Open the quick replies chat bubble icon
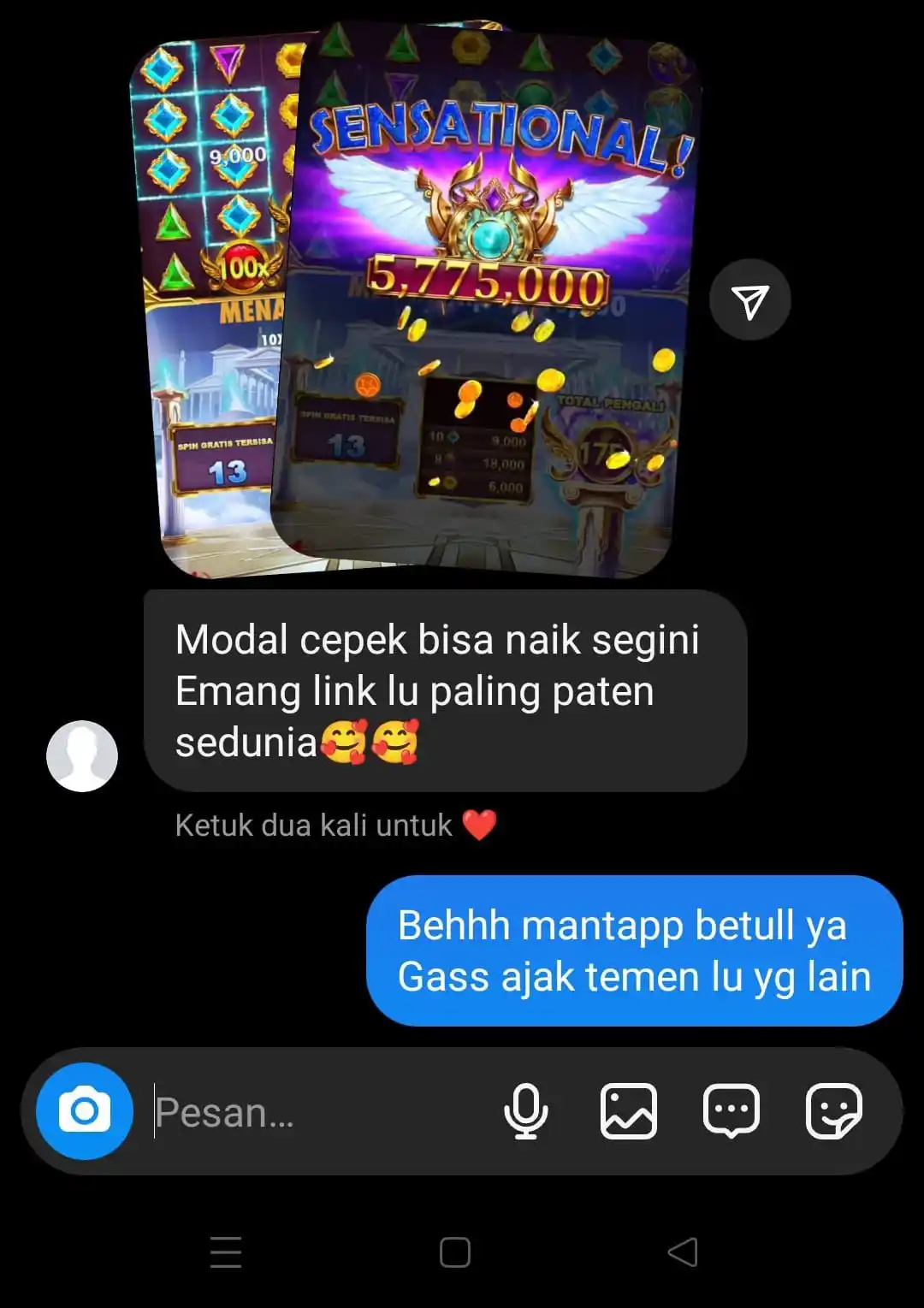Viewport: 924px width, 1308px height. [731, 1111]
